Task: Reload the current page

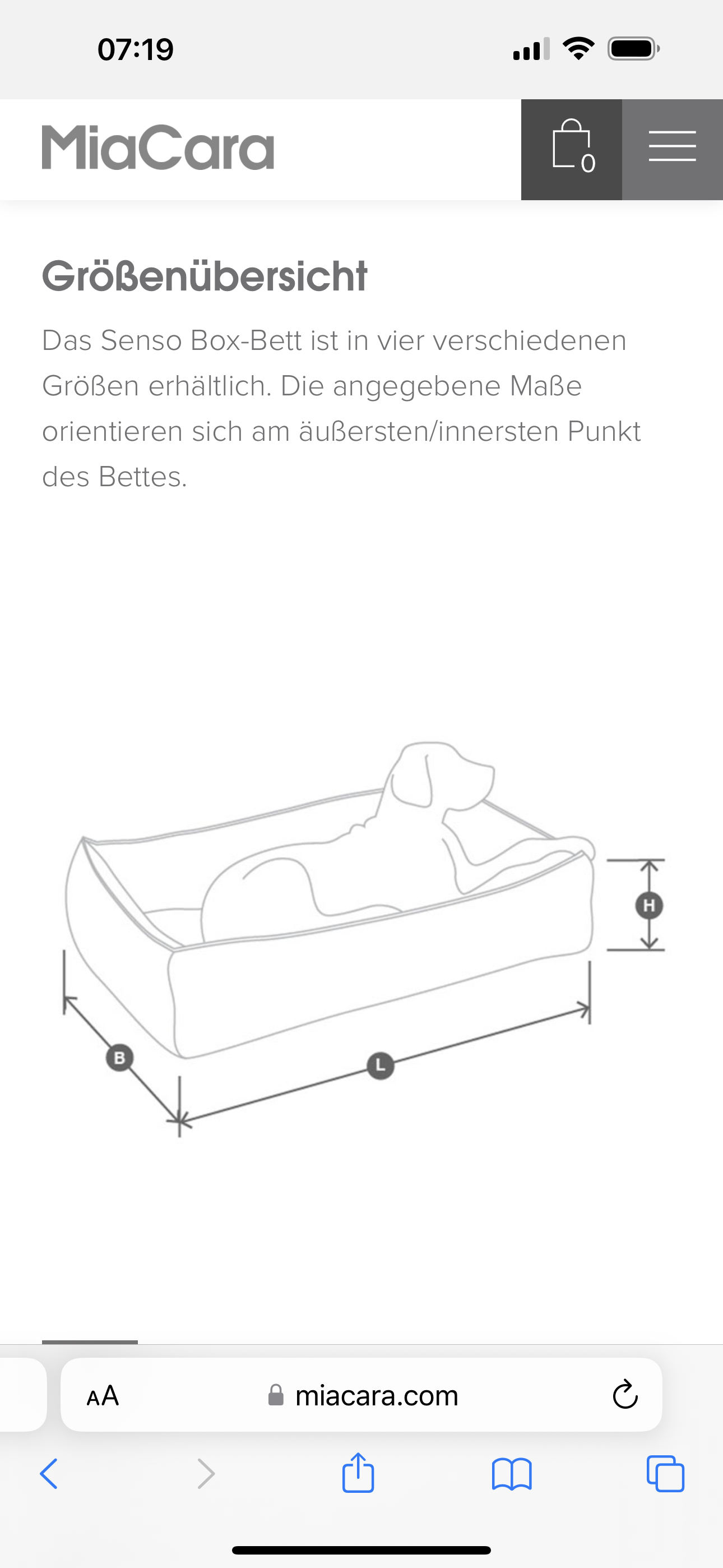Action: [624, 1395]
